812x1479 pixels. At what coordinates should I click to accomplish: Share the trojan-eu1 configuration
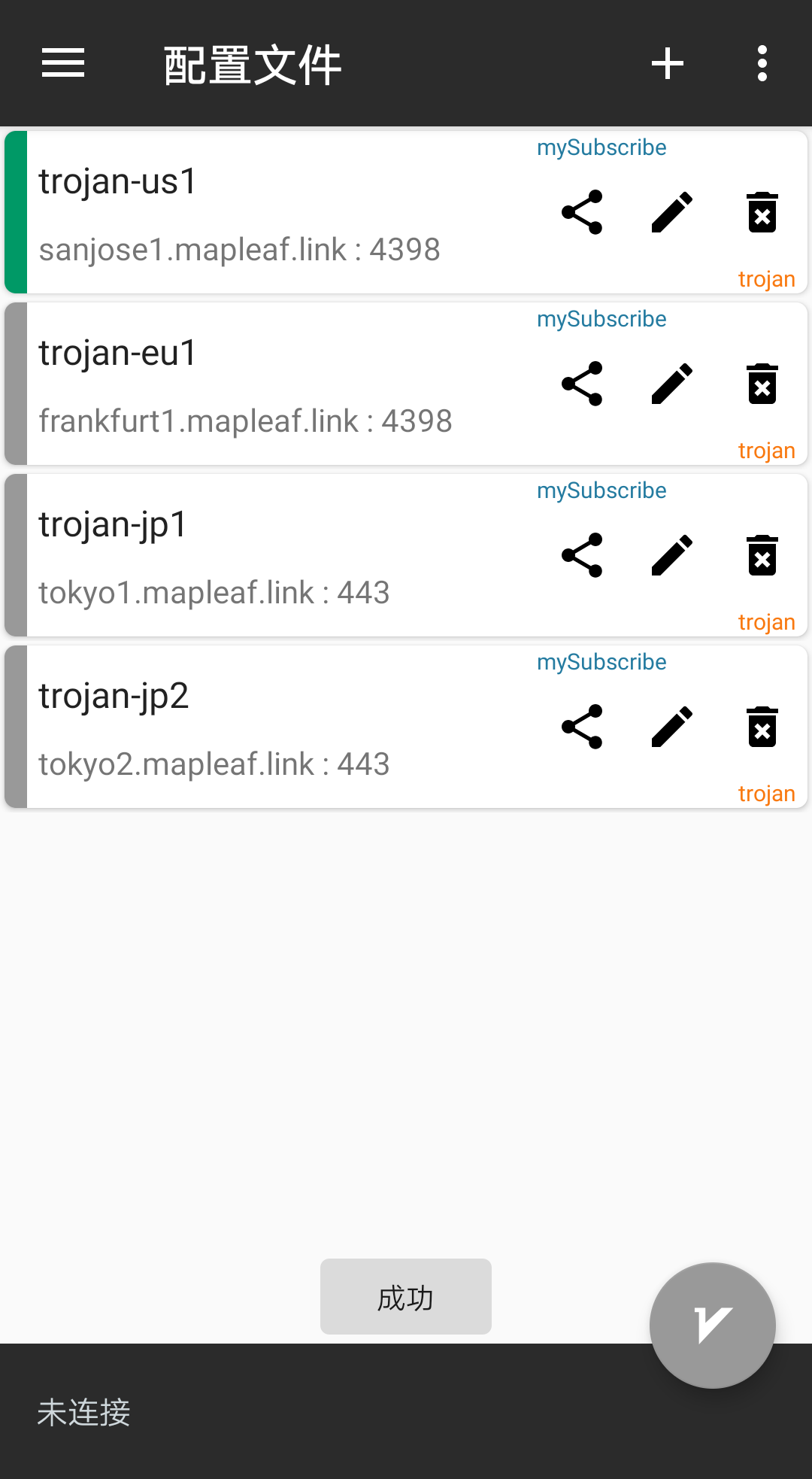[x=582, y=384]
